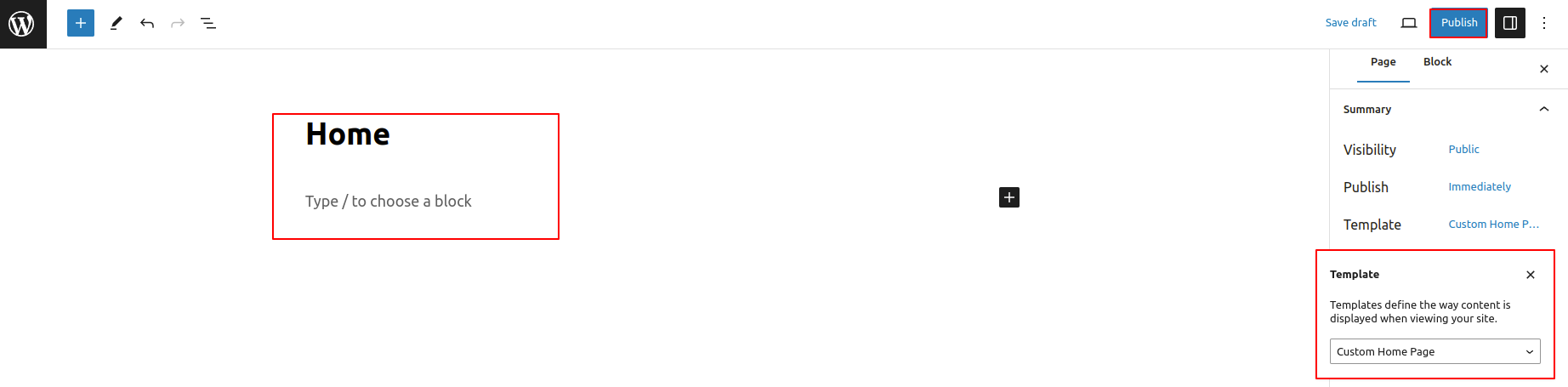This screenshot has width=1568, height=387.
Task: Open the WordPress logo menu
Action: coord(22,24)
